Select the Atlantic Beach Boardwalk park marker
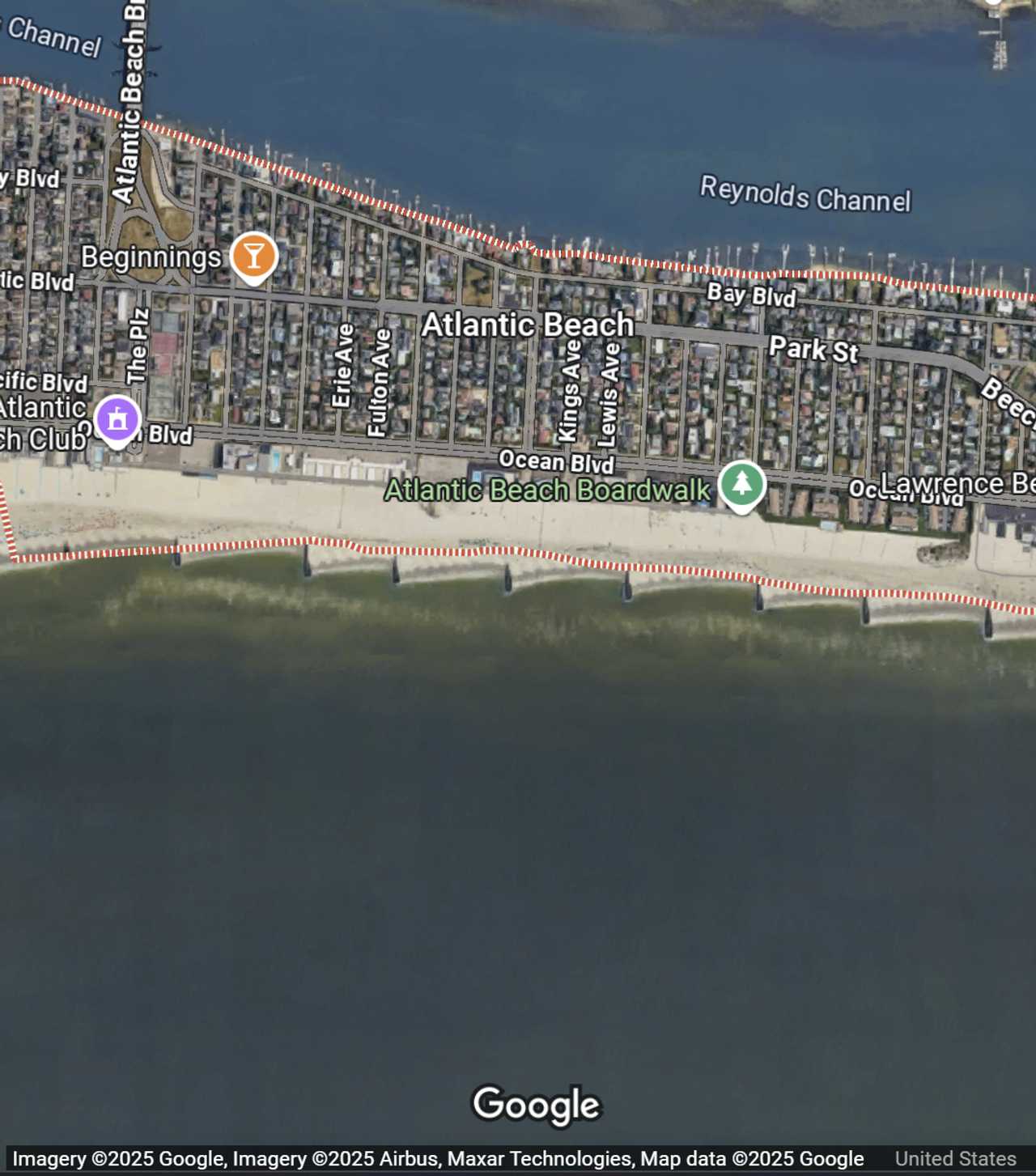This screenshot has width=1036, height=1176. pyautogui.click(x=741, y=483)
